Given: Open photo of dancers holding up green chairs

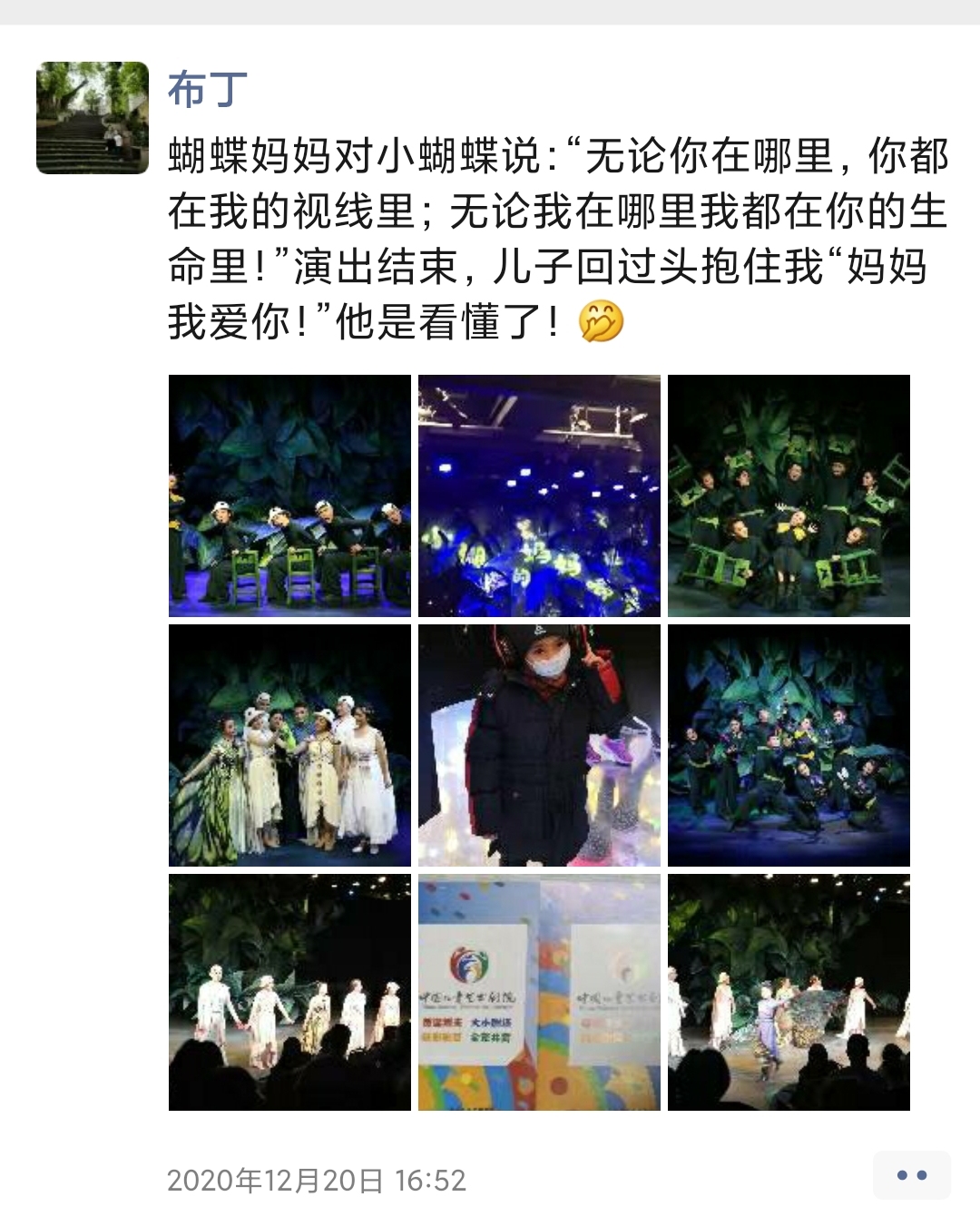Looking at the screenshot, I should (789, 495).
